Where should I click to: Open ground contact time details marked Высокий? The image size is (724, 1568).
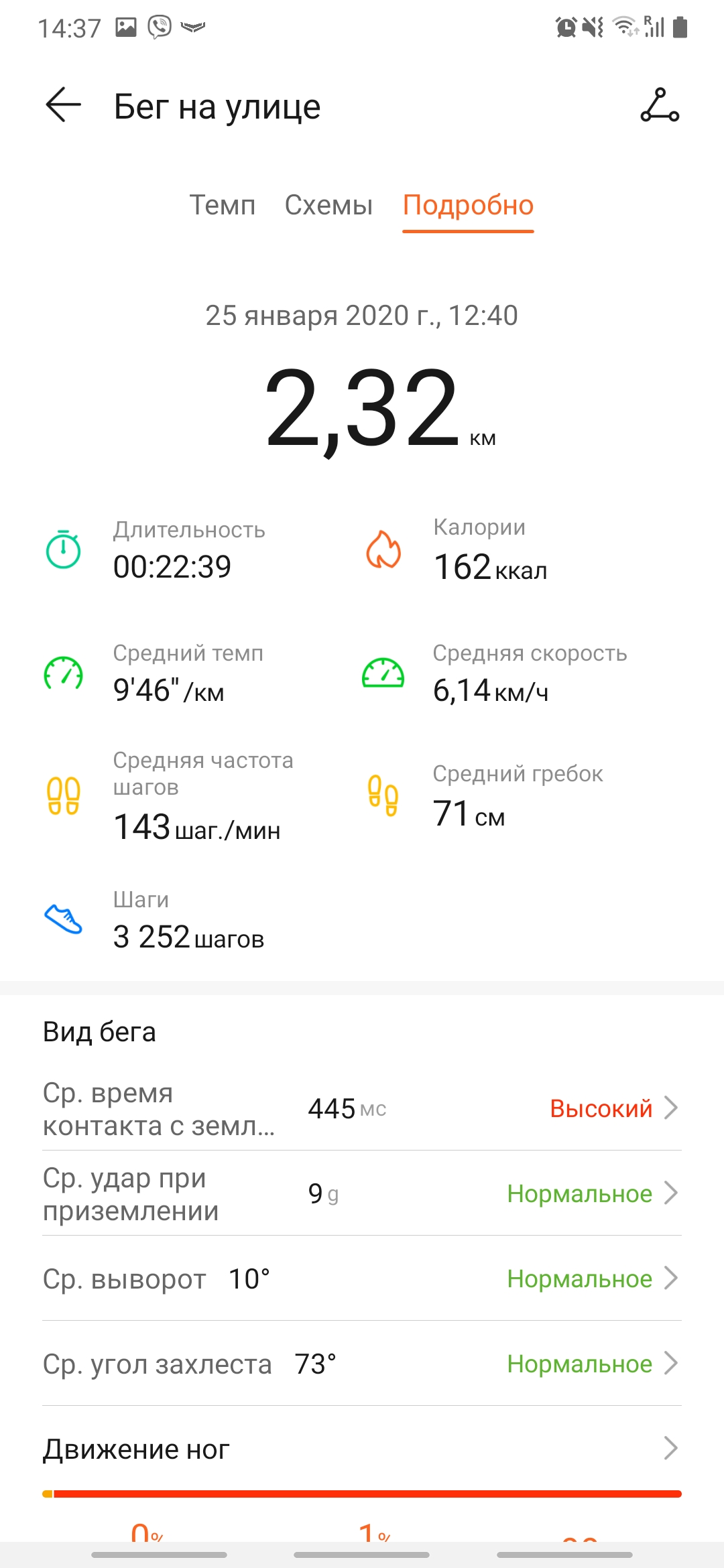click(613, 1108)
